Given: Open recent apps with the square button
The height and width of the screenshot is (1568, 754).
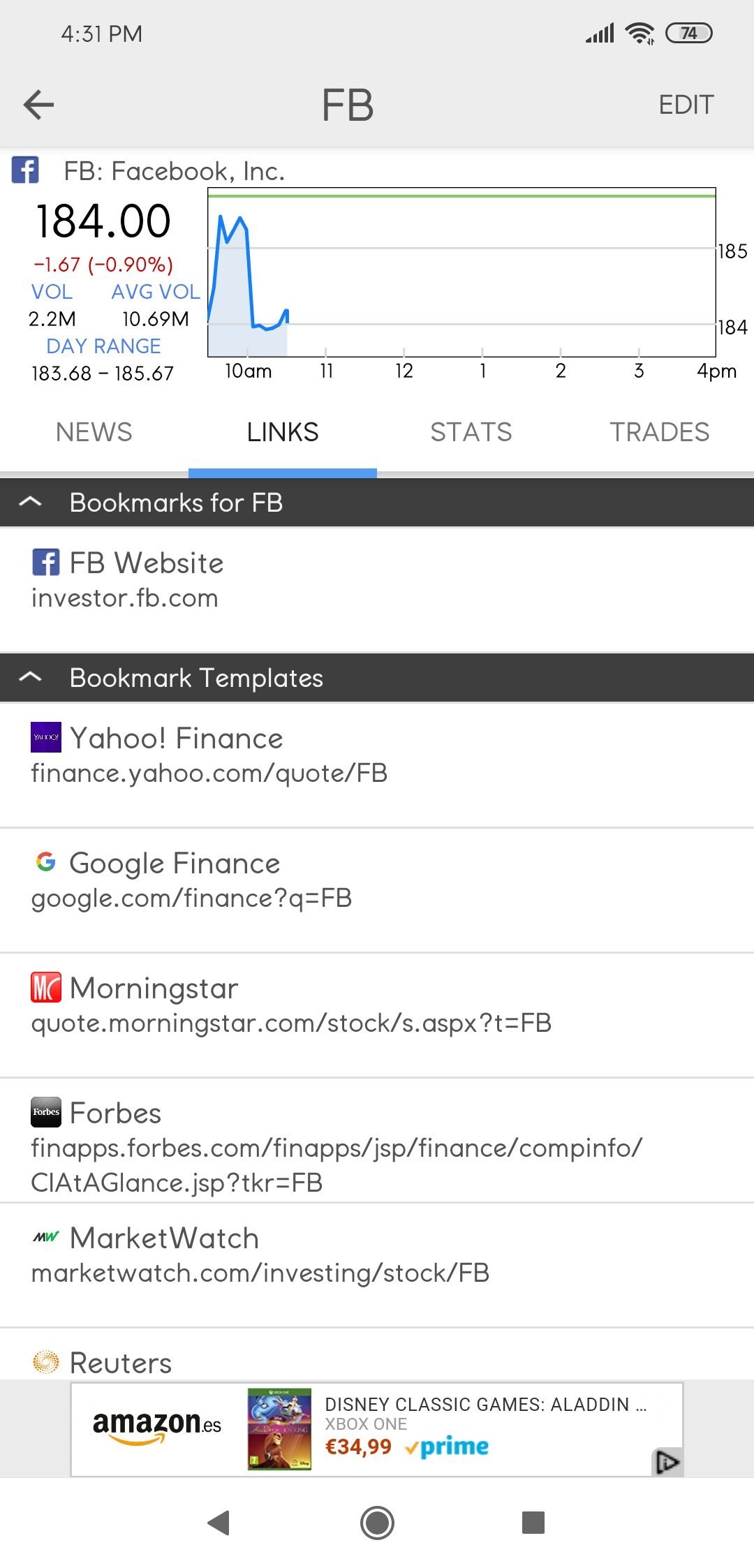Looking at the screenshot, I should [x=533, y=1523].
